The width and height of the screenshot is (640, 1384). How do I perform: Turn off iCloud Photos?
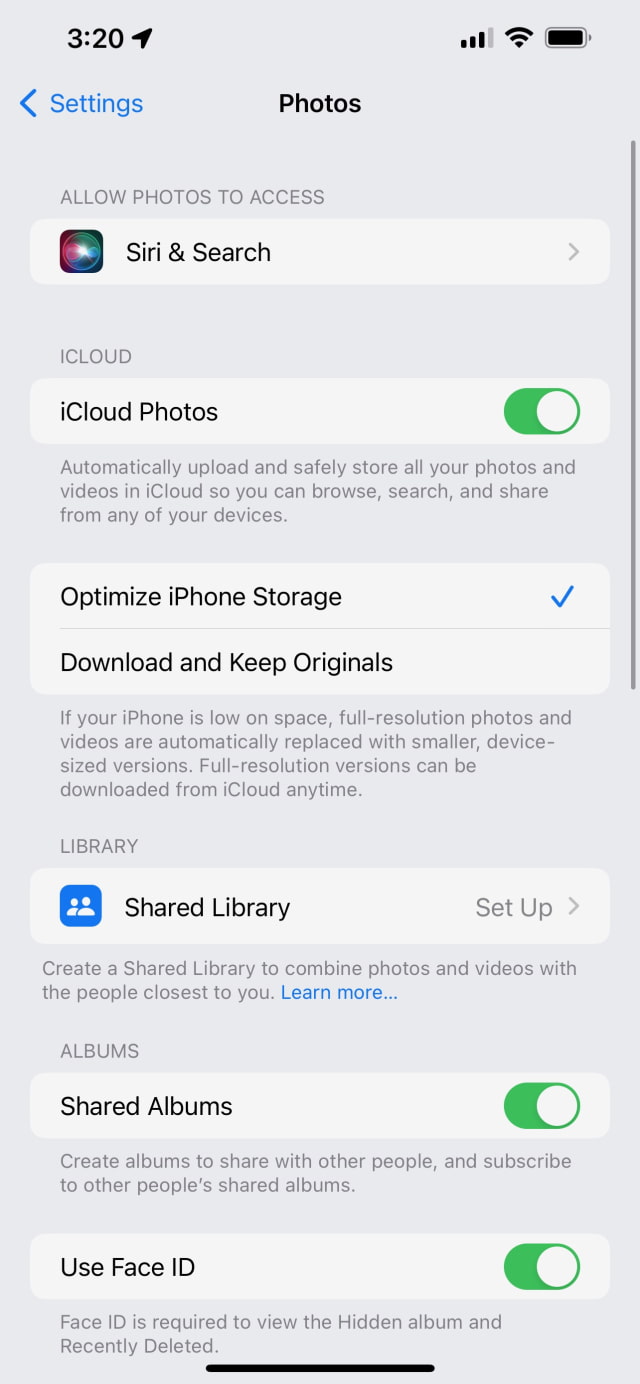pyautogui.click(x=541, y=412)
